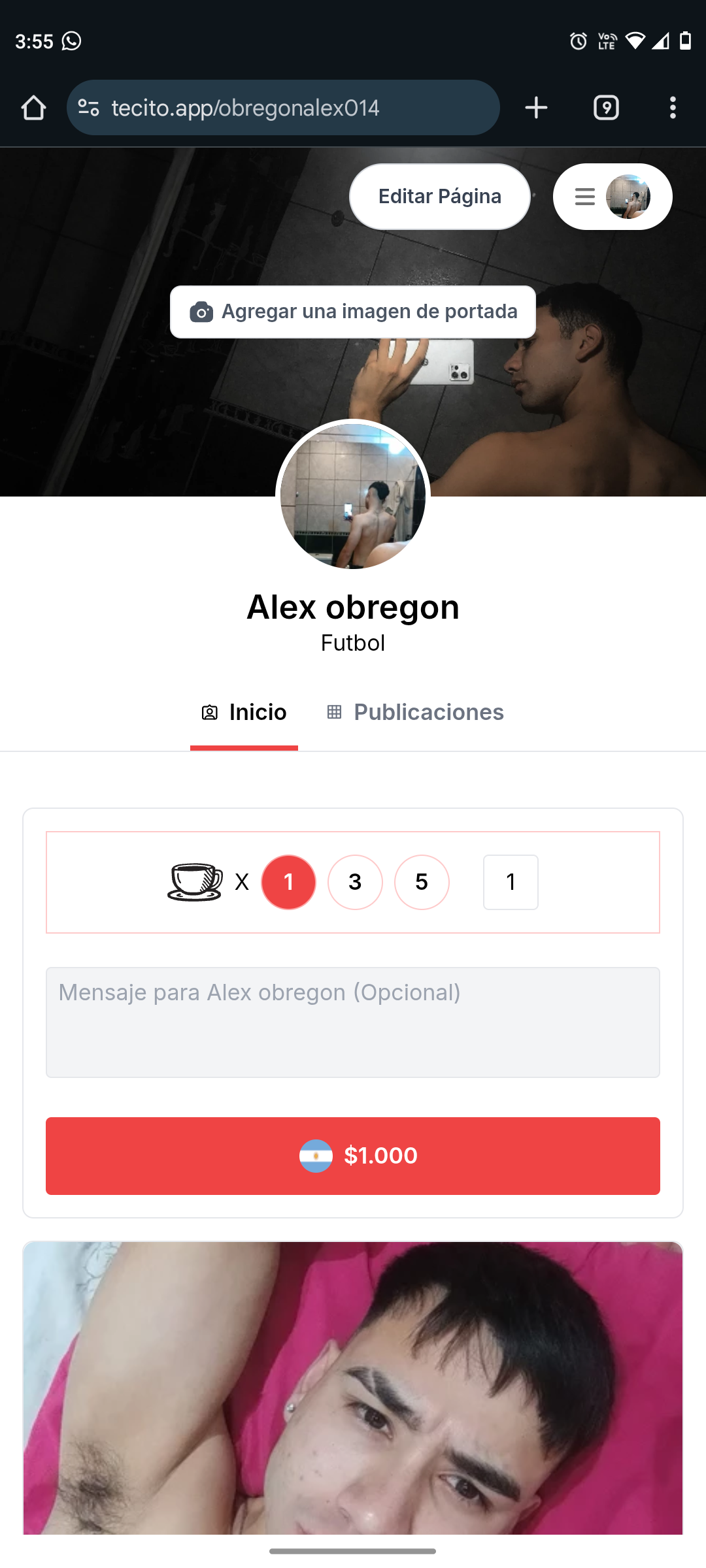Choose 3 cups of tea
The height and width of the screenshot is (1568, 706).
pyautogui.click(x=355, y=882)
